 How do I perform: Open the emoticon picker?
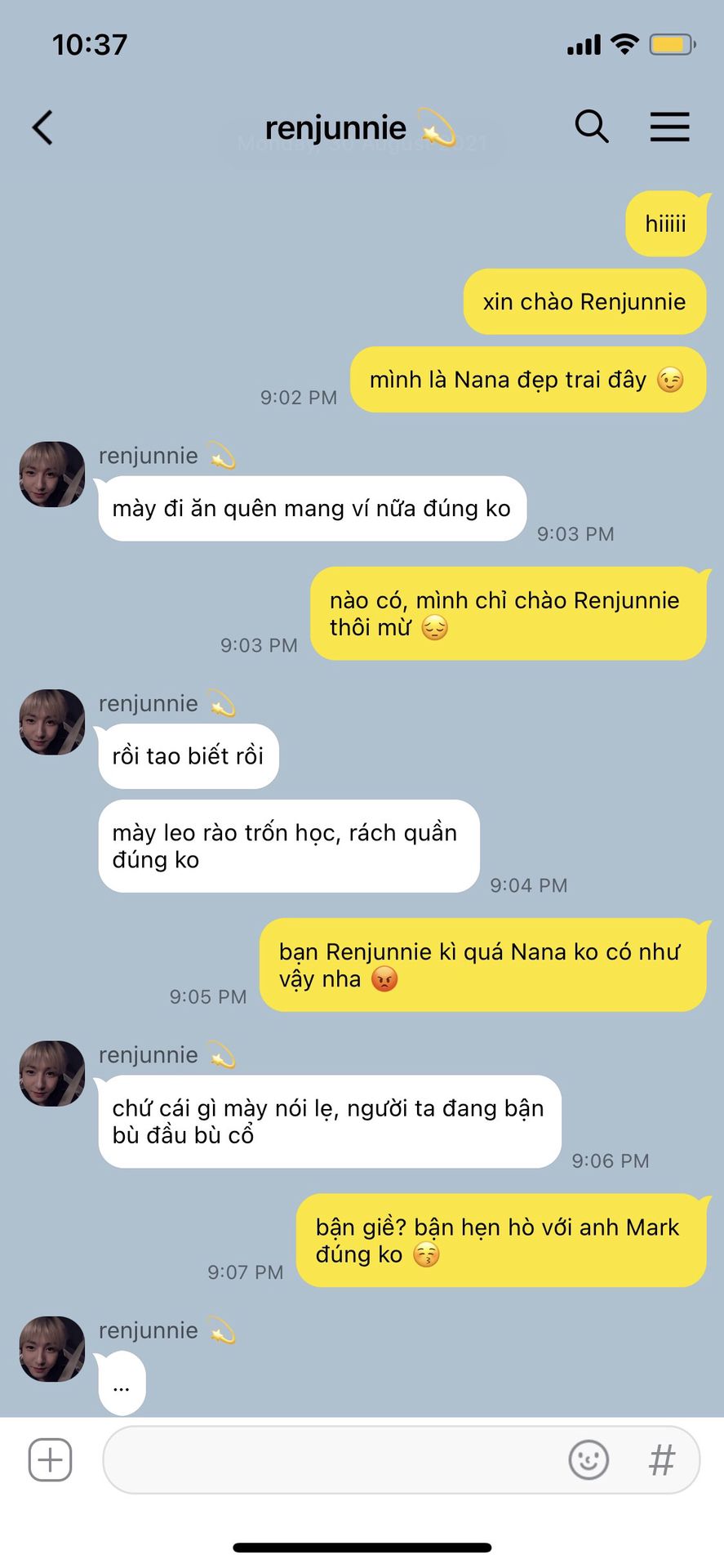click(x=589, y=1459)
